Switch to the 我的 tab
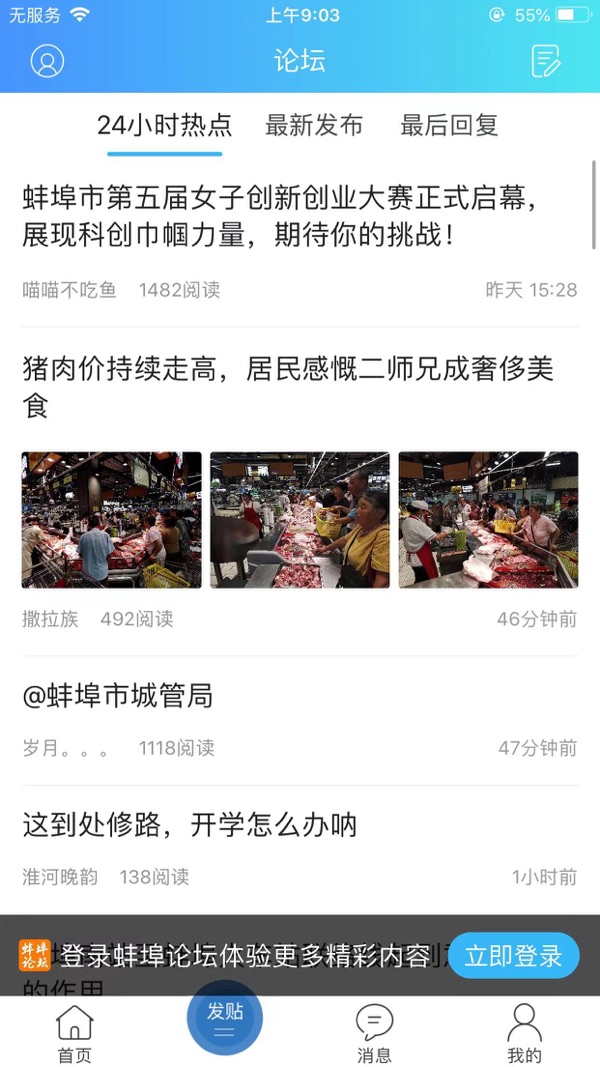Image resolution: width=600 pixels, height=1067 pixels. coord(524,1034)
